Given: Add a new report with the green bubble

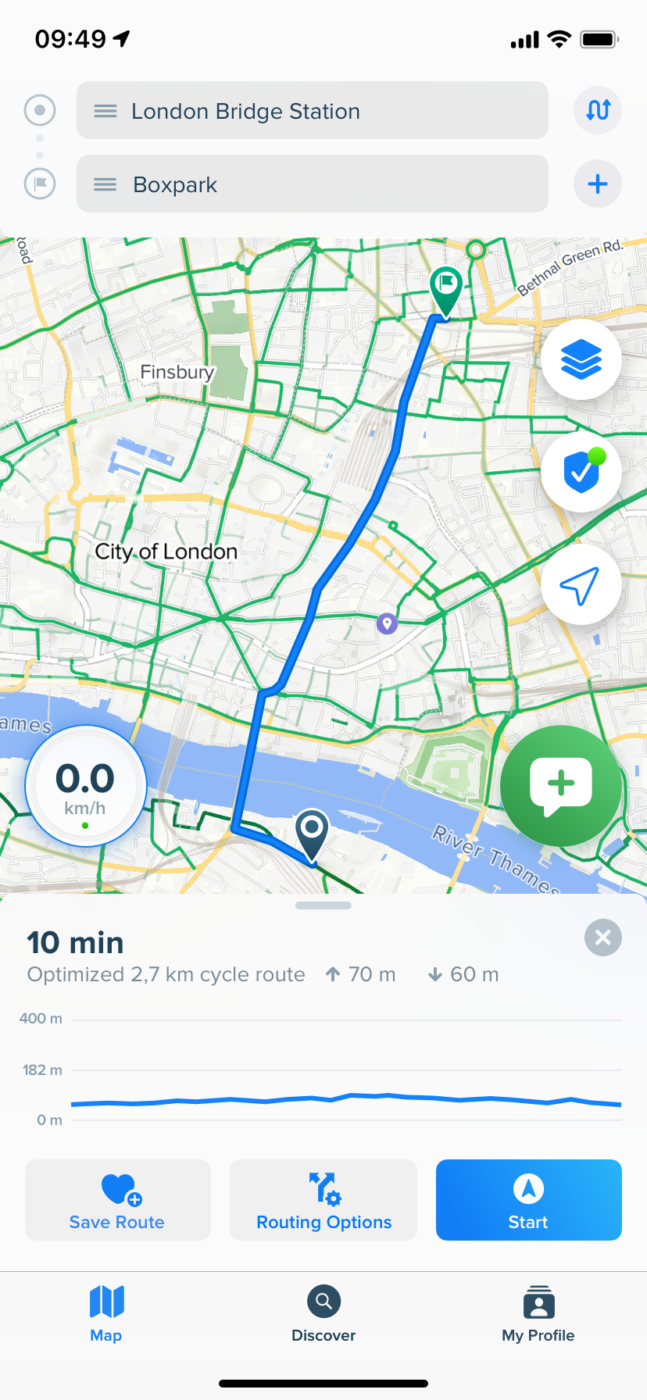Looking at the screenshot, I should 561,786.
